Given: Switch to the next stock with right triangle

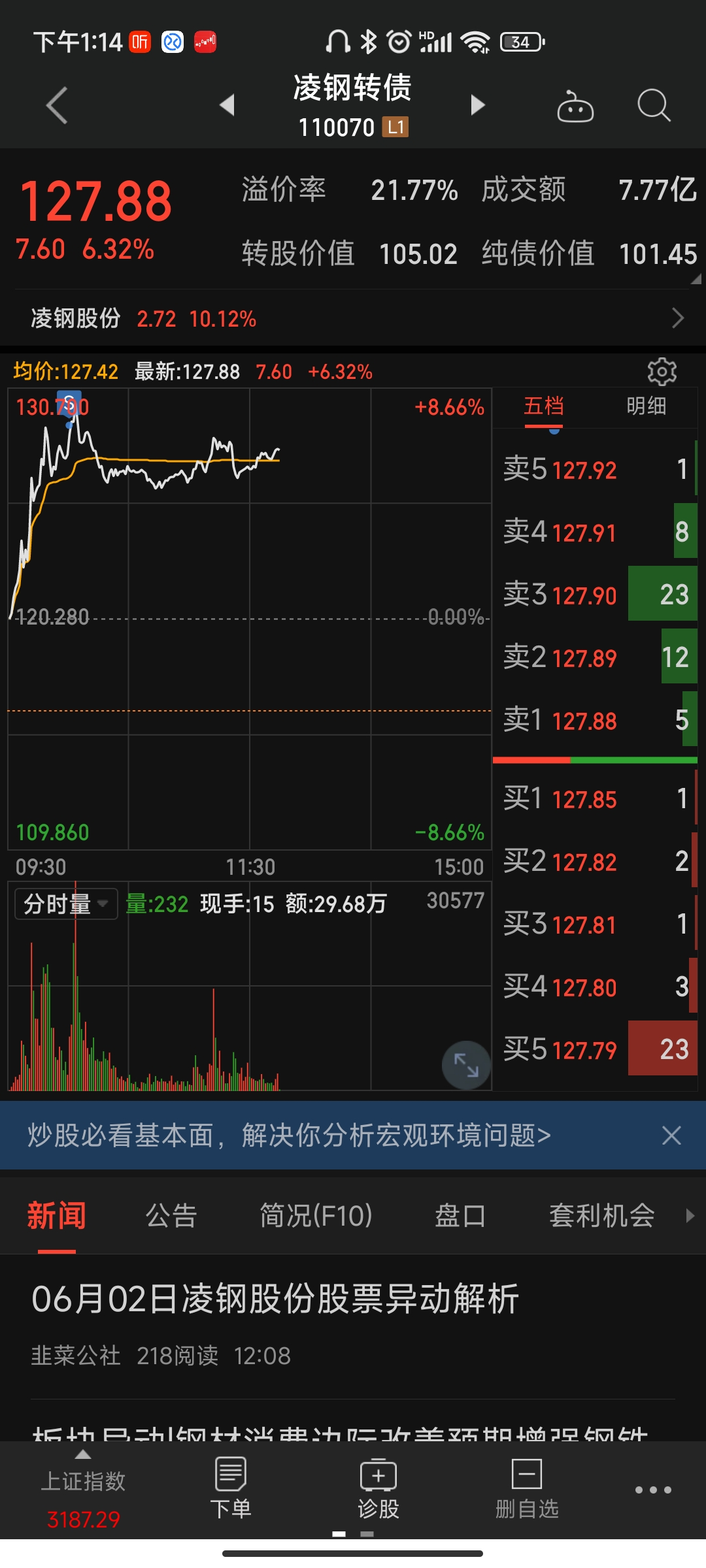Looking at the screenshot, I should (x=478, y=105).
